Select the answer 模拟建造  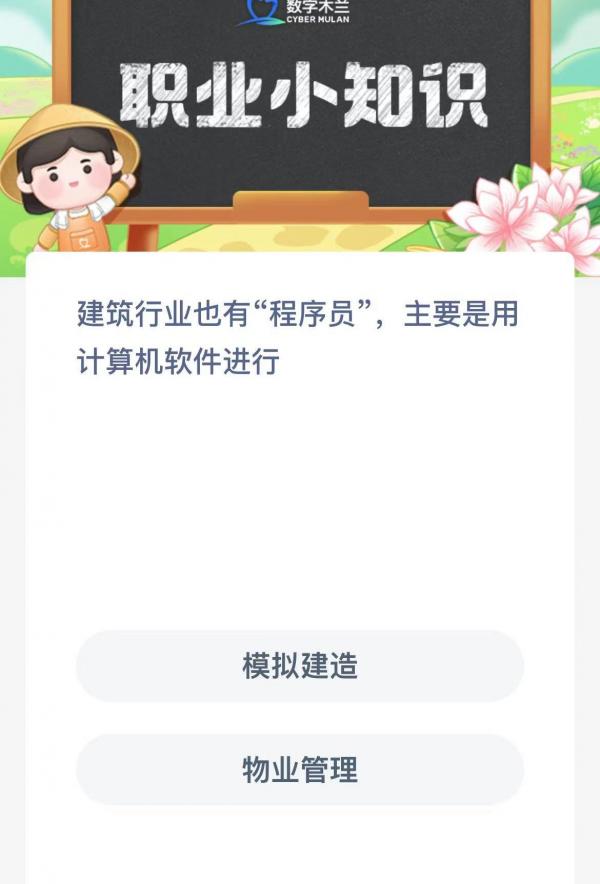point(300,666)
